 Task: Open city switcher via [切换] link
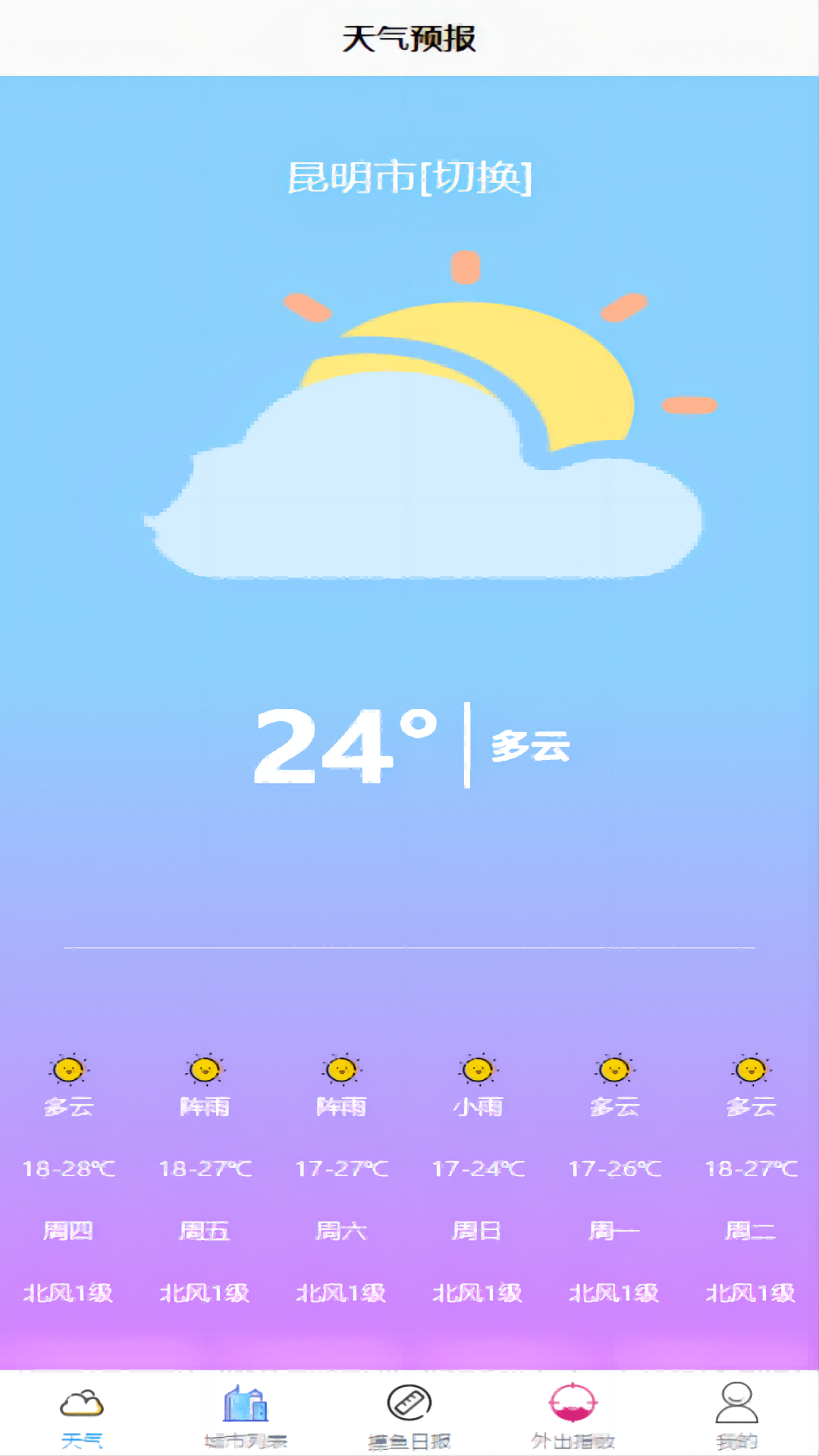click(478, 178)
